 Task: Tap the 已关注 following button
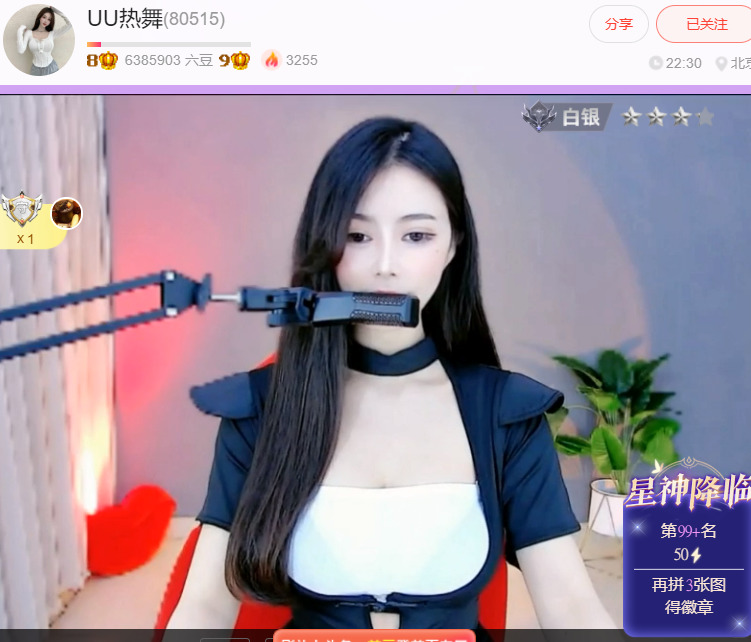[705, 24]
